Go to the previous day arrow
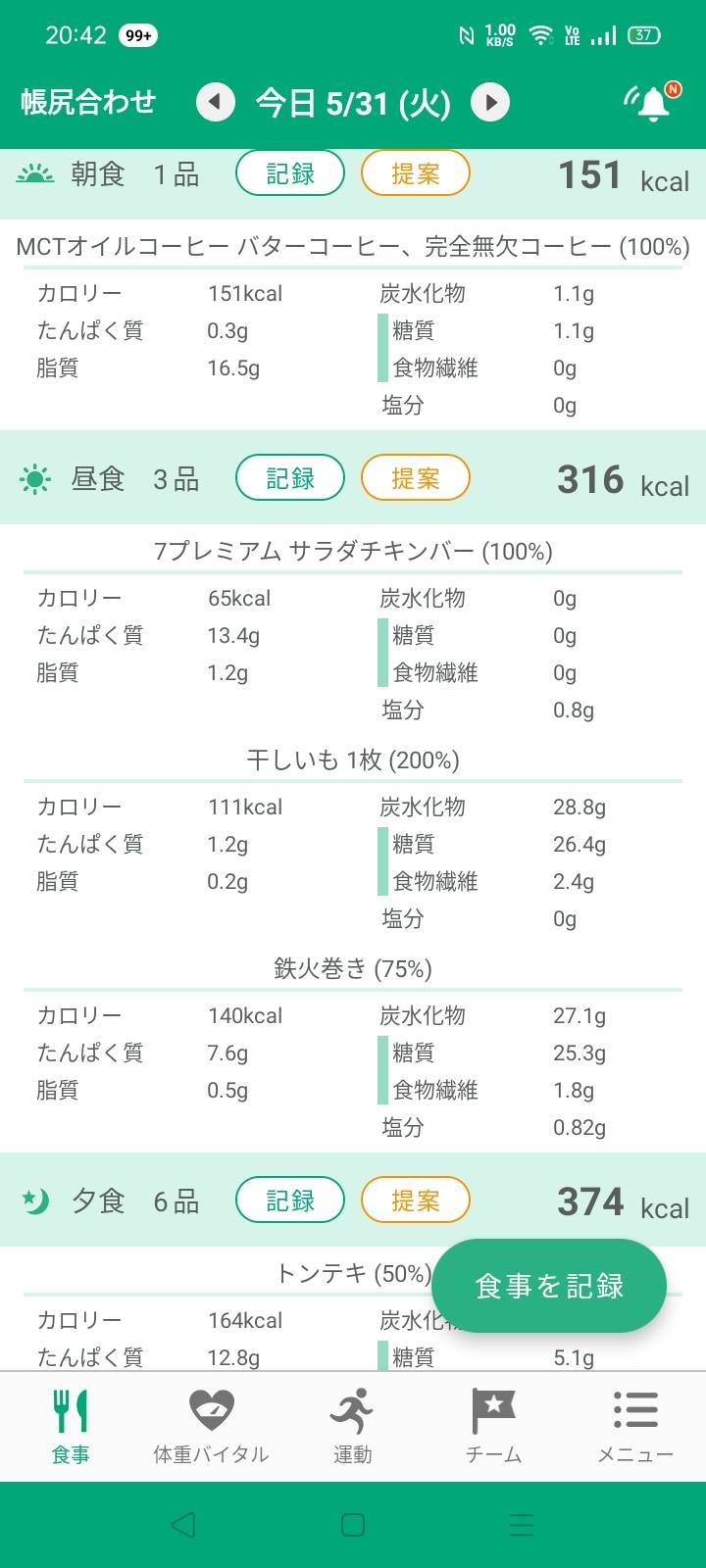 click(216, 102)
